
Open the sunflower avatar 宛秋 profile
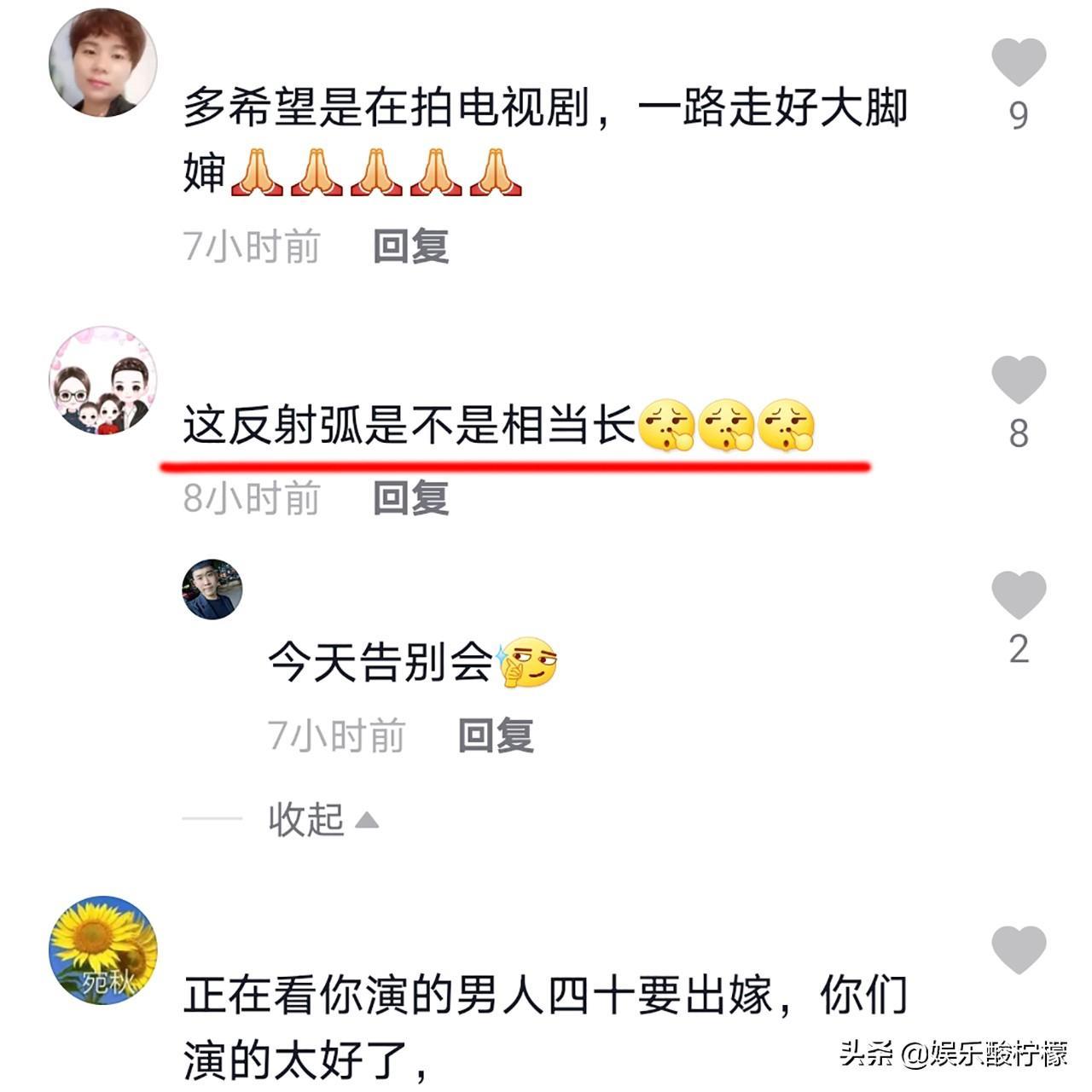point(103,950)
